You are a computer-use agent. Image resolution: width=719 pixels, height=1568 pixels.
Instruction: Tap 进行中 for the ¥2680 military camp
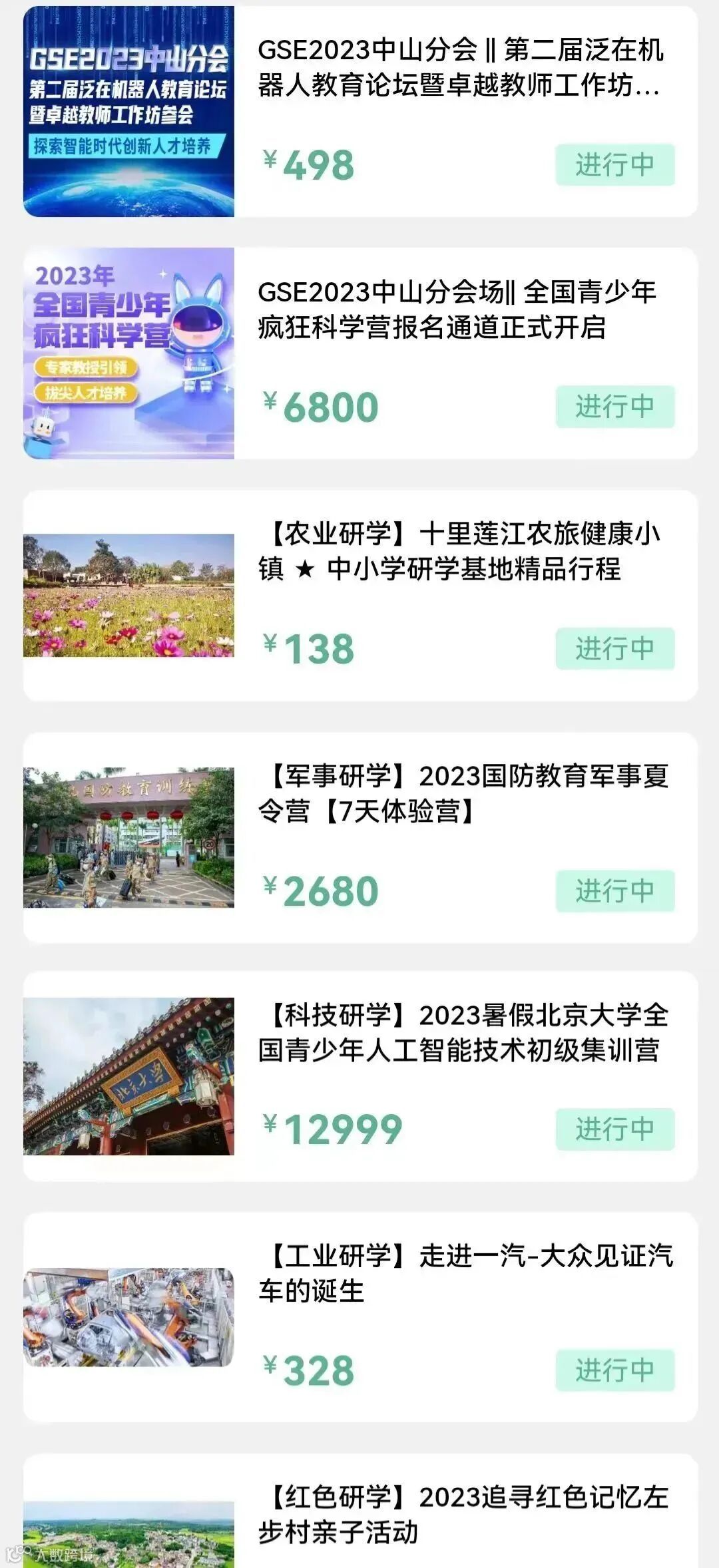(614, 890)
